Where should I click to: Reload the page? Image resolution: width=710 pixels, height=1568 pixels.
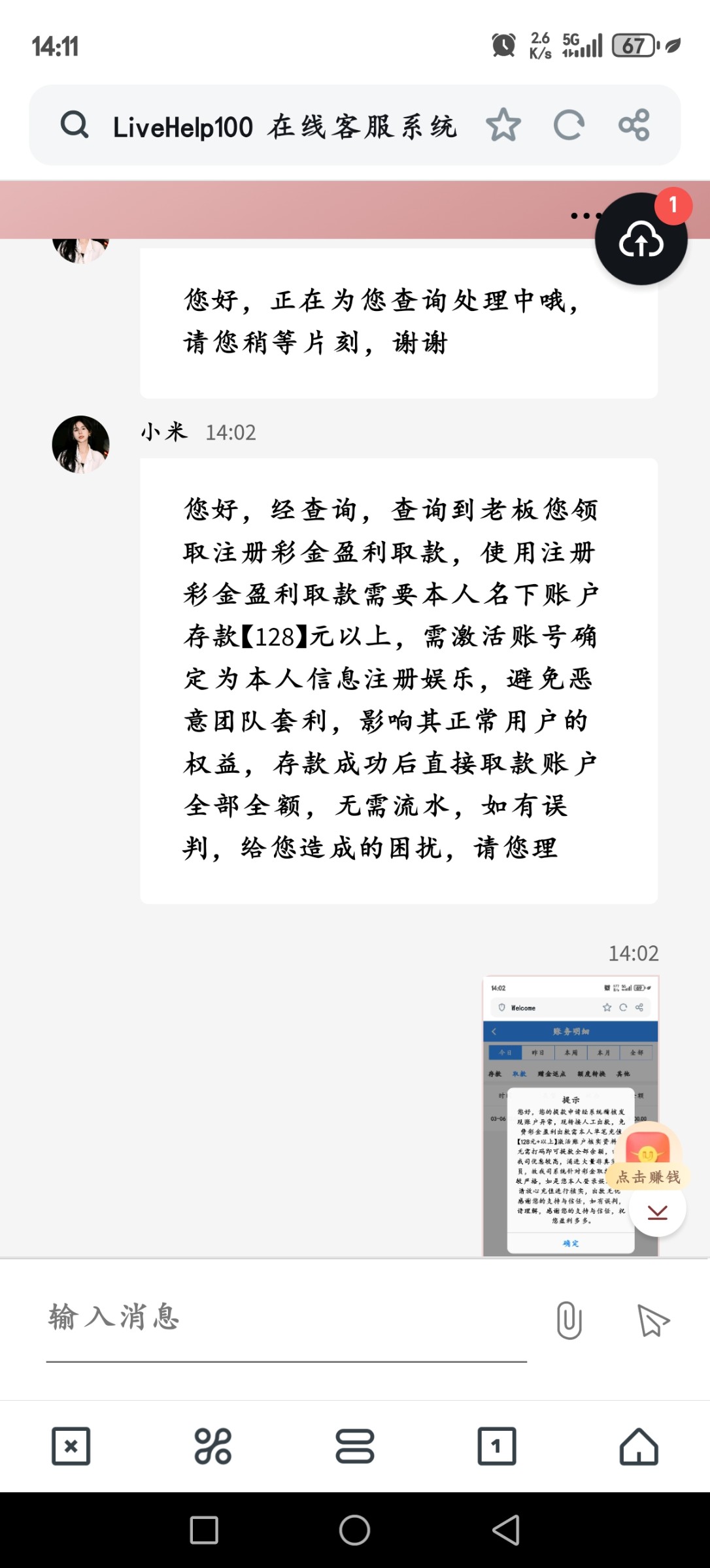pos(569,125)
